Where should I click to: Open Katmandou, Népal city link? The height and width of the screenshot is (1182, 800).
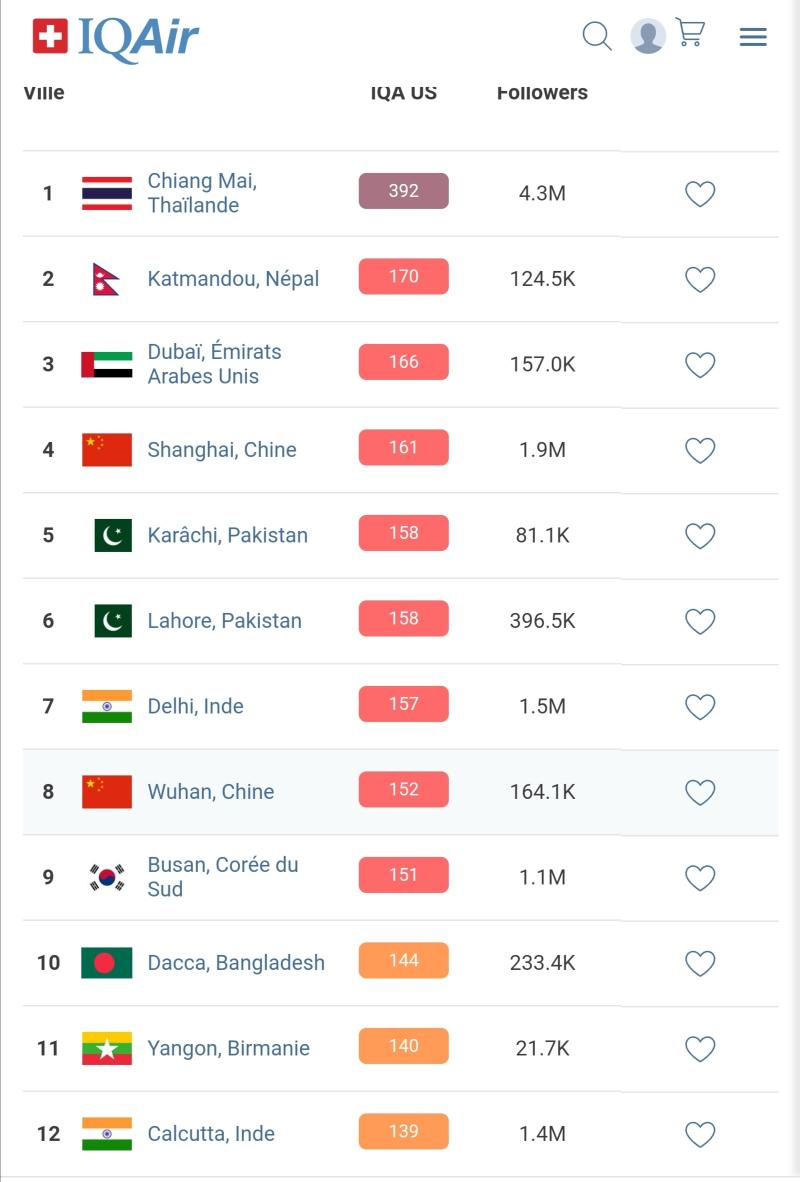tap(233, 279)
